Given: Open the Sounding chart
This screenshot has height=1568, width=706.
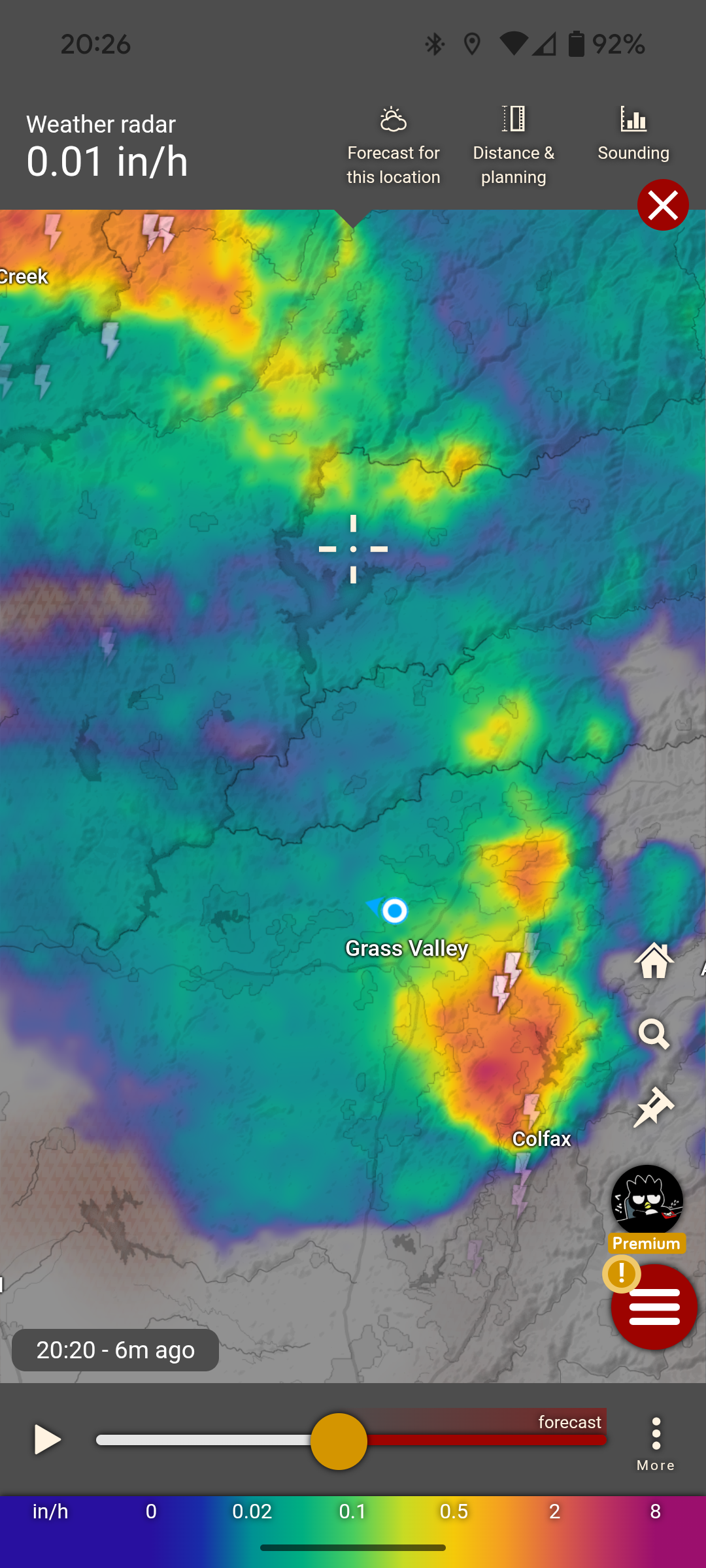Looking at the screenshot, I should (x=633, y=135).
